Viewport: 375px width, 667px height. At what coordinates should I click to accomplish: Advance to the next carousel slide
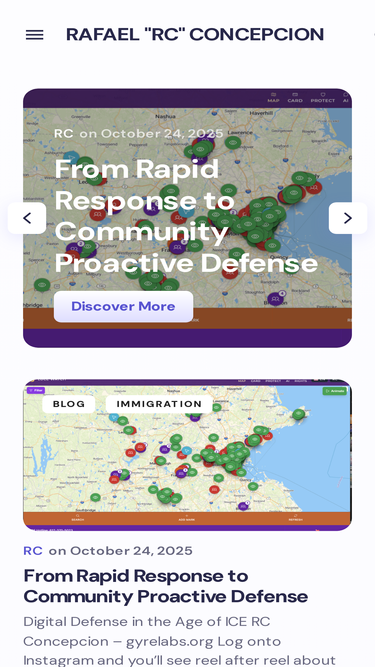coord(348,218)
